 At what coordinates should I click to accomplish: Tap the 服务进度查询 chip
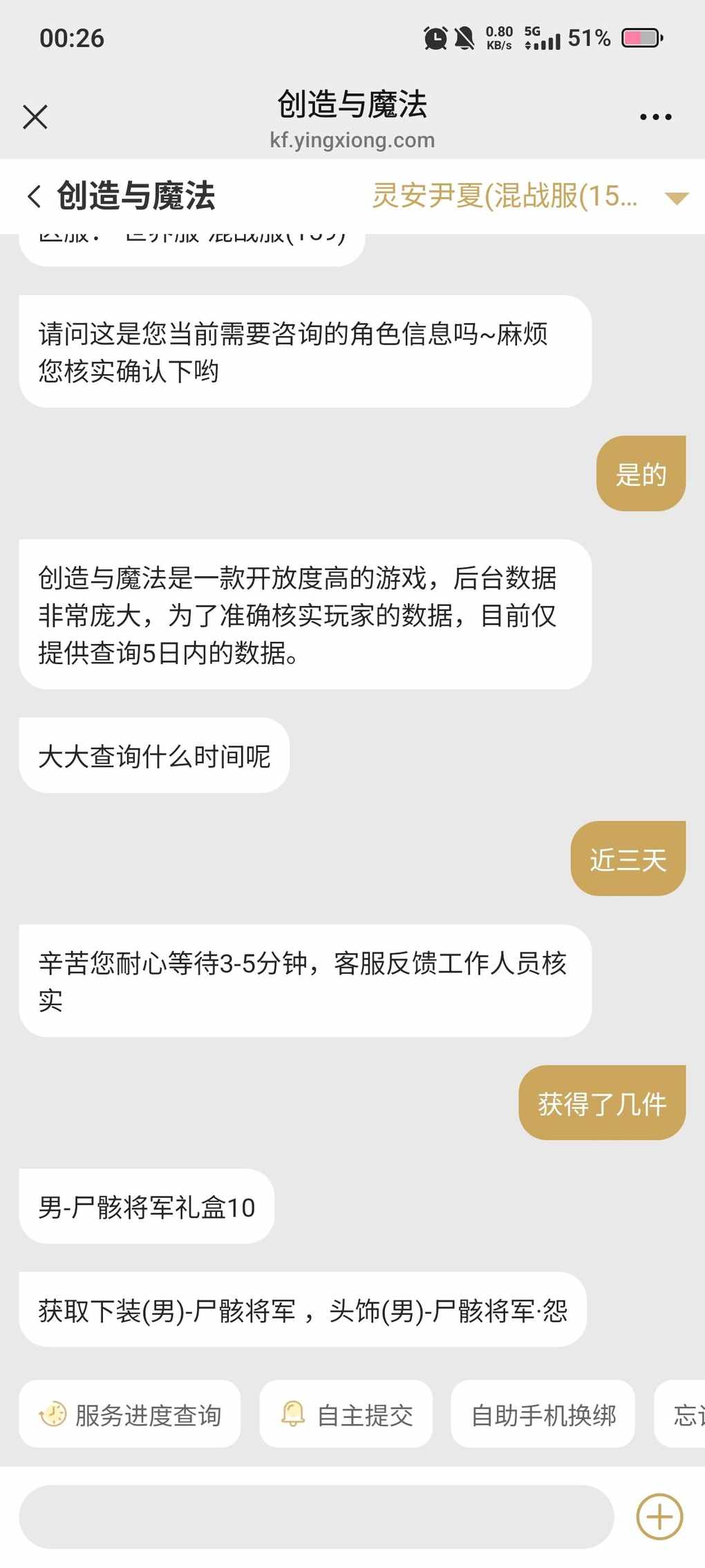tap(130, 1414)
